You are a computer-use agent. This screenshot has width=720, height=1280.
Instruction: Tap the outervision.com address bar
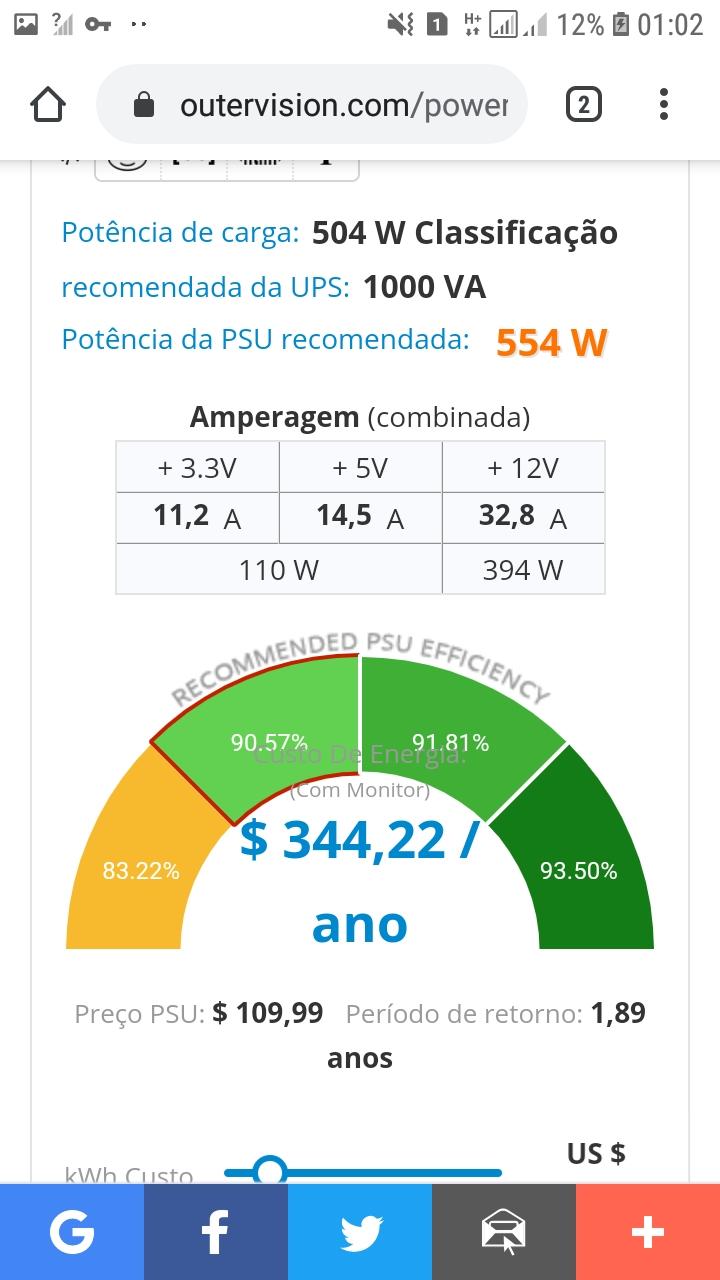point(312,104)
